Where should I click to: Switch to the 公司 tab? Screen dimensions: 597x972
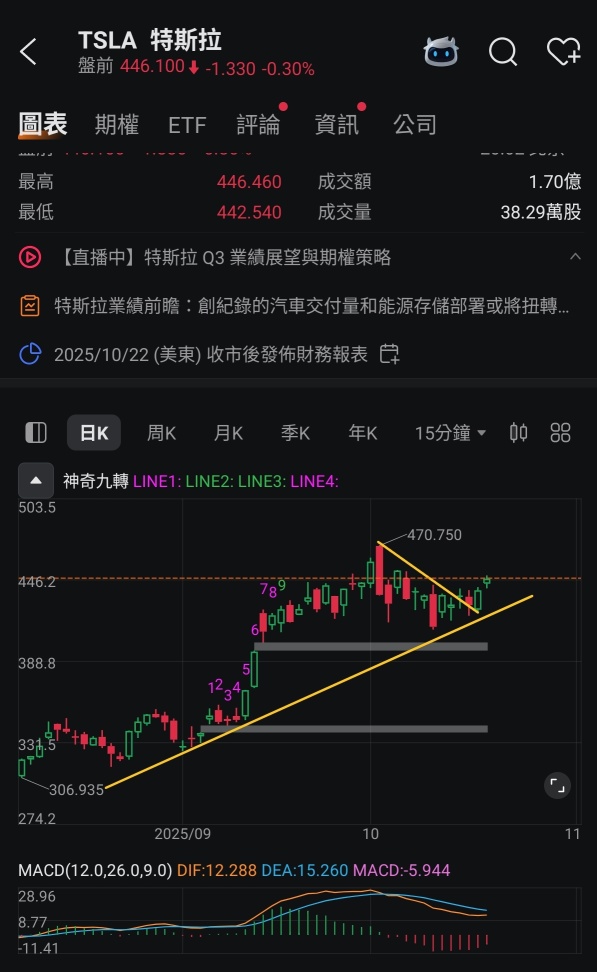coord(415,125)
